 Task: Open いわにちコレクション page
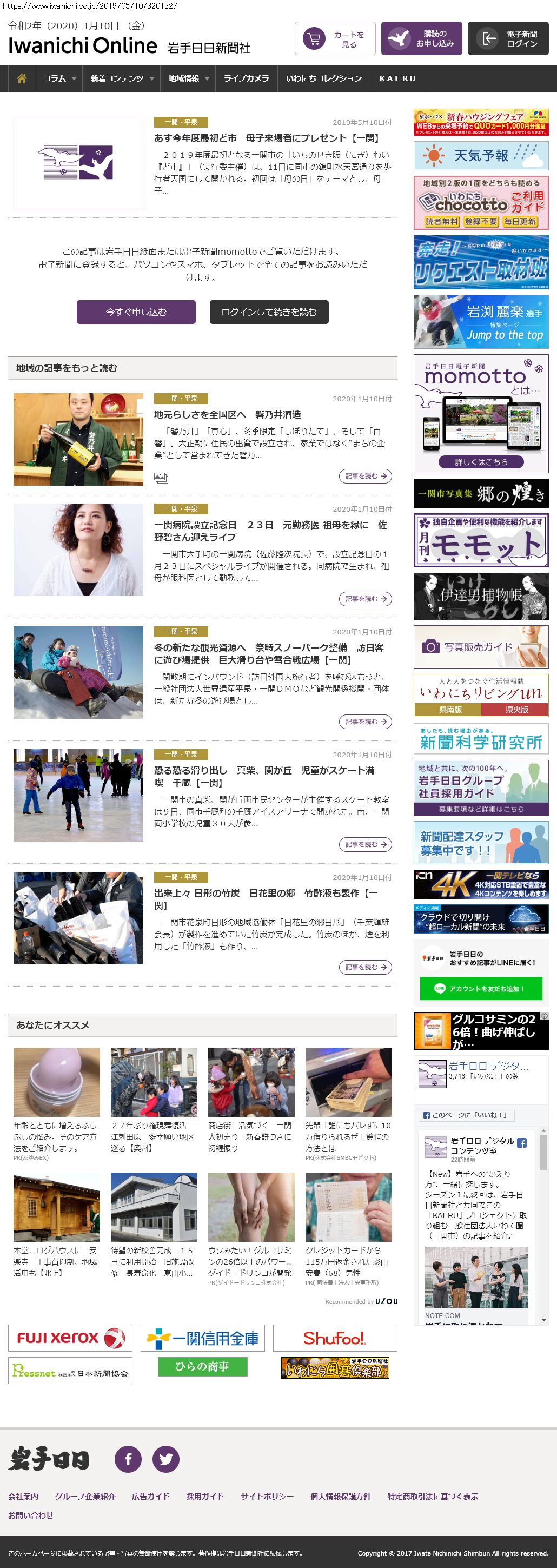tap(324, 78)
